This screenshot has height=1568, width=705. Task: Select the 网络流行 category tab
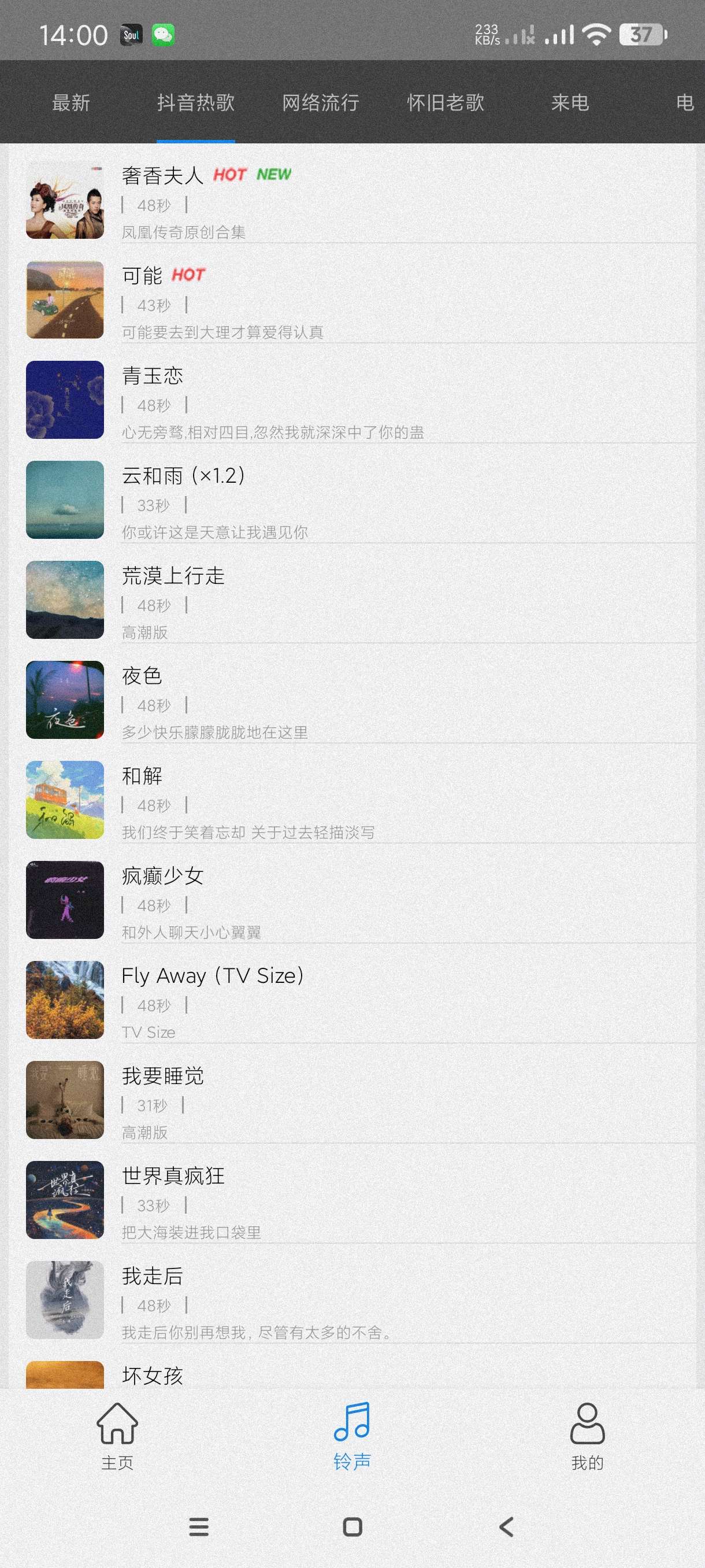click(x=321, y=102)
